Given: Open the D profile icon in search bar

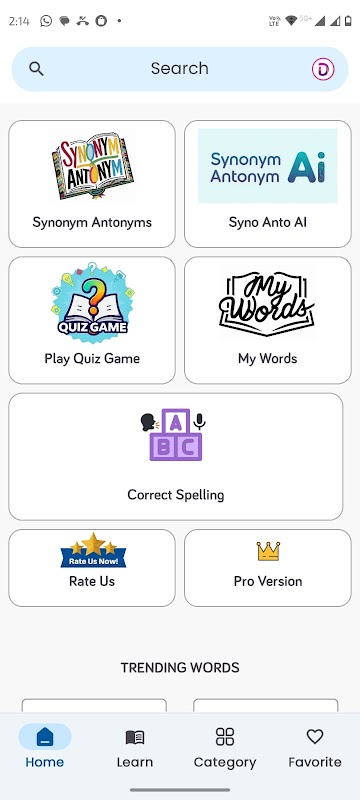Looking at the screenshot, I should coord(323,69).
